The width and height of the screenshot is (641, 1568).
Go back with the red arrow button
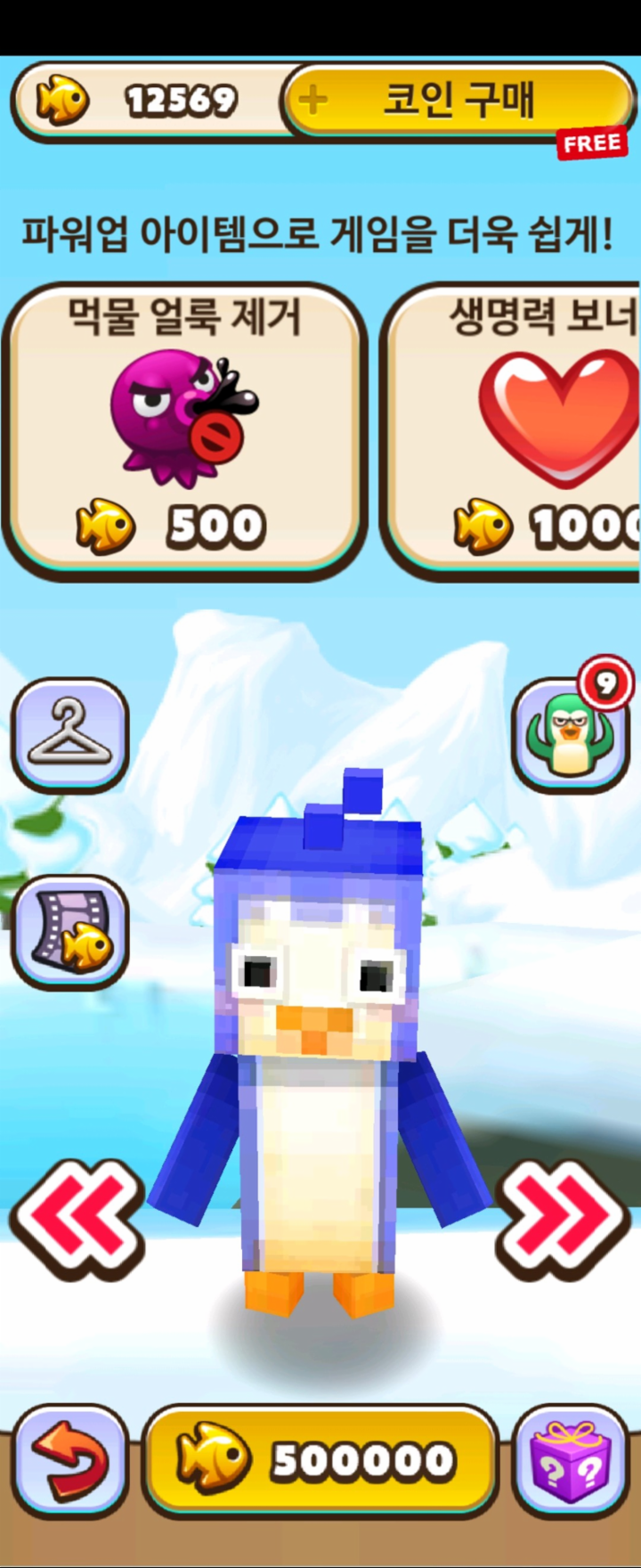(69, 1462)
